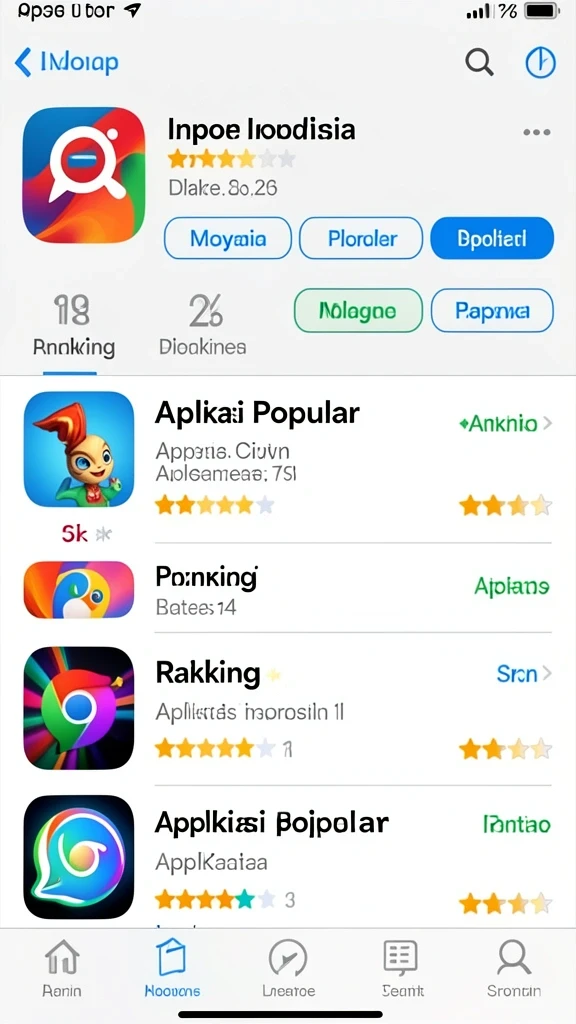Tap the Ranin home tab
This screenshot has height=1024, width=576.
[x=62, y=969]
